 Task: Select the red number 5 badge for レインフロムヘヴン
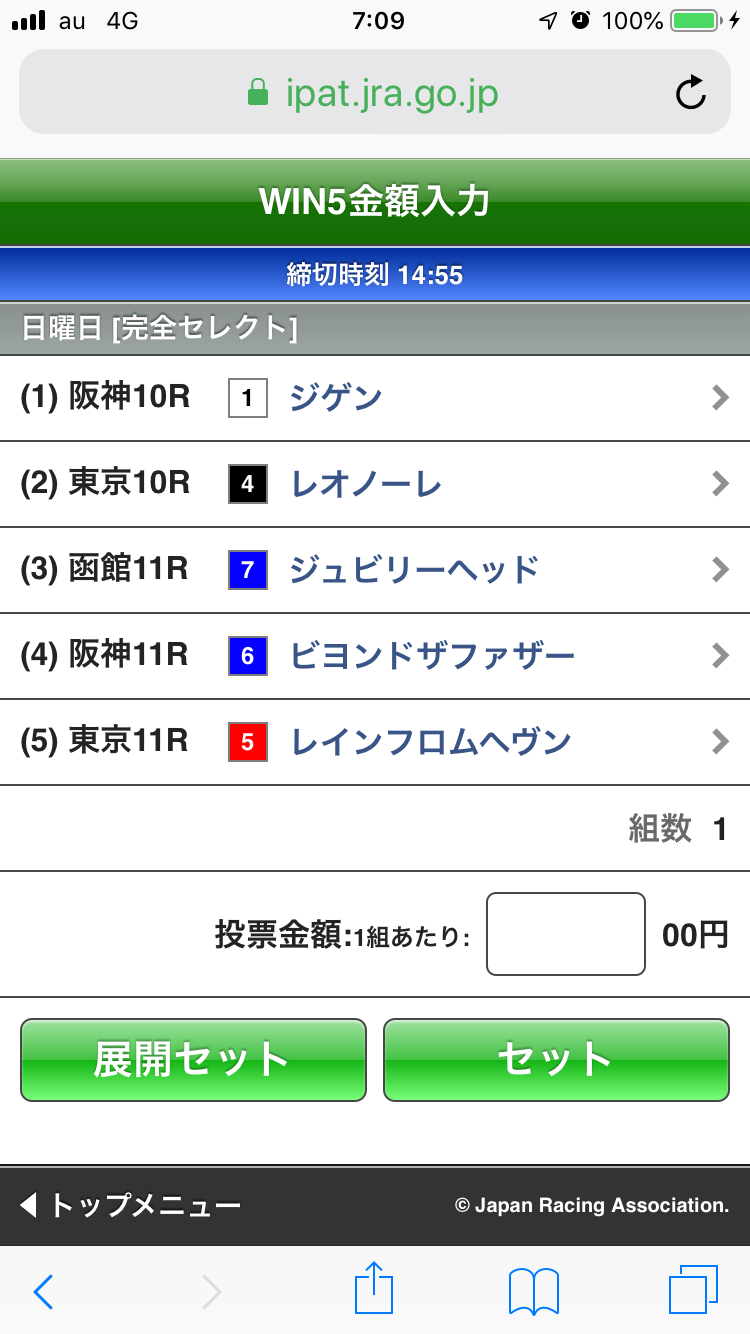coord(247,742)
